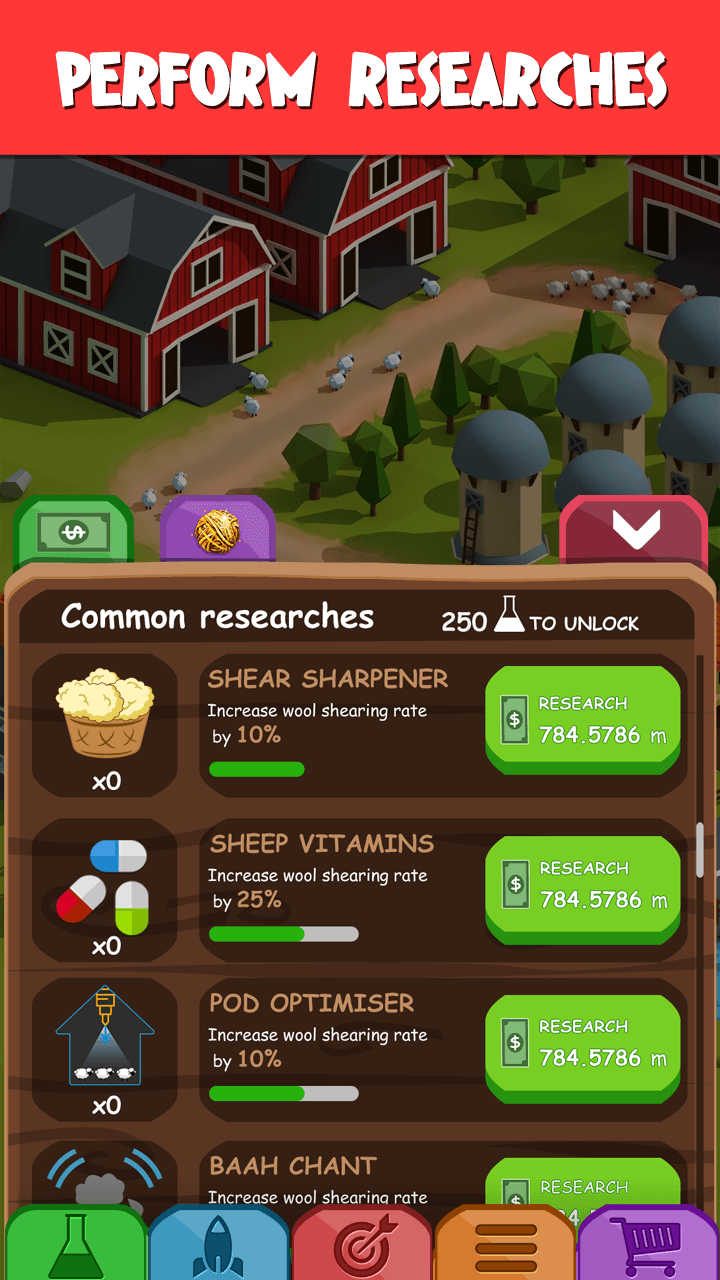This screenshot has width=720, height=1280.
Task: Buy the Sheep Vitamins research
Action: click(x=583, y=885)
